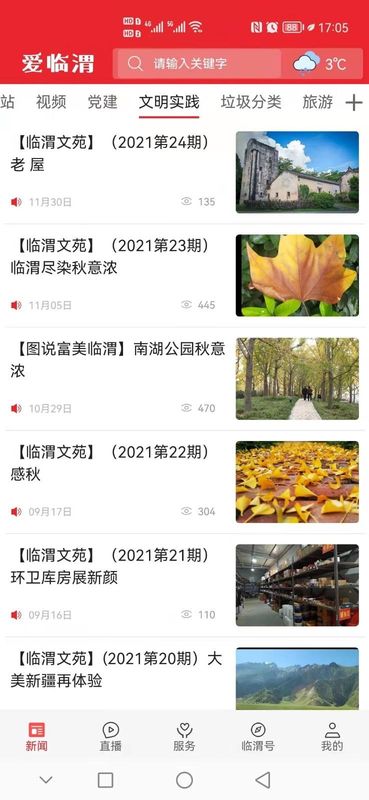Image resolution: width=369 pixels, height=800 pixels.
Task: Open the article 感秋 (第22期)
Action: click(x=184, y=482)
